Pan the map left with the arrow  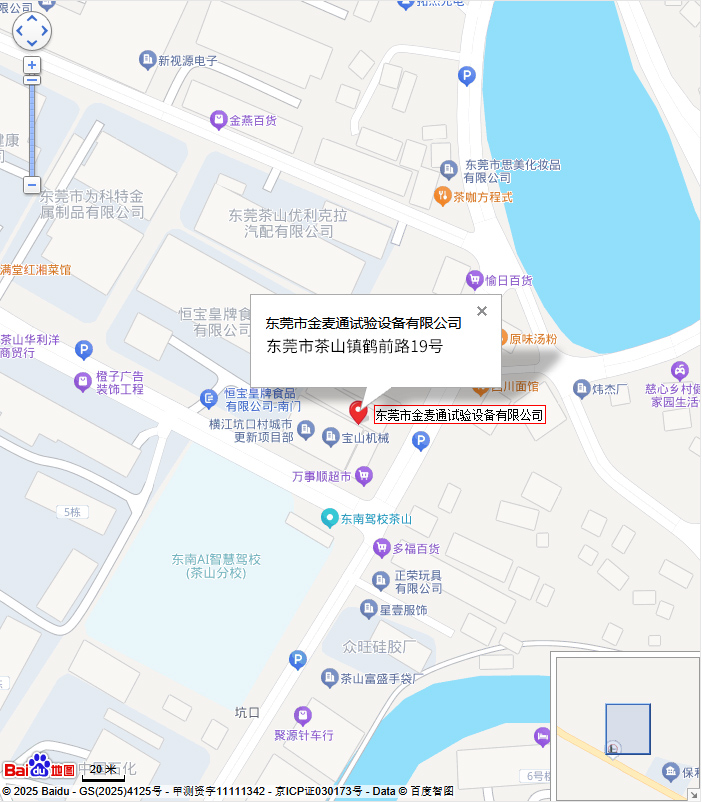click(x=19, y=30)
